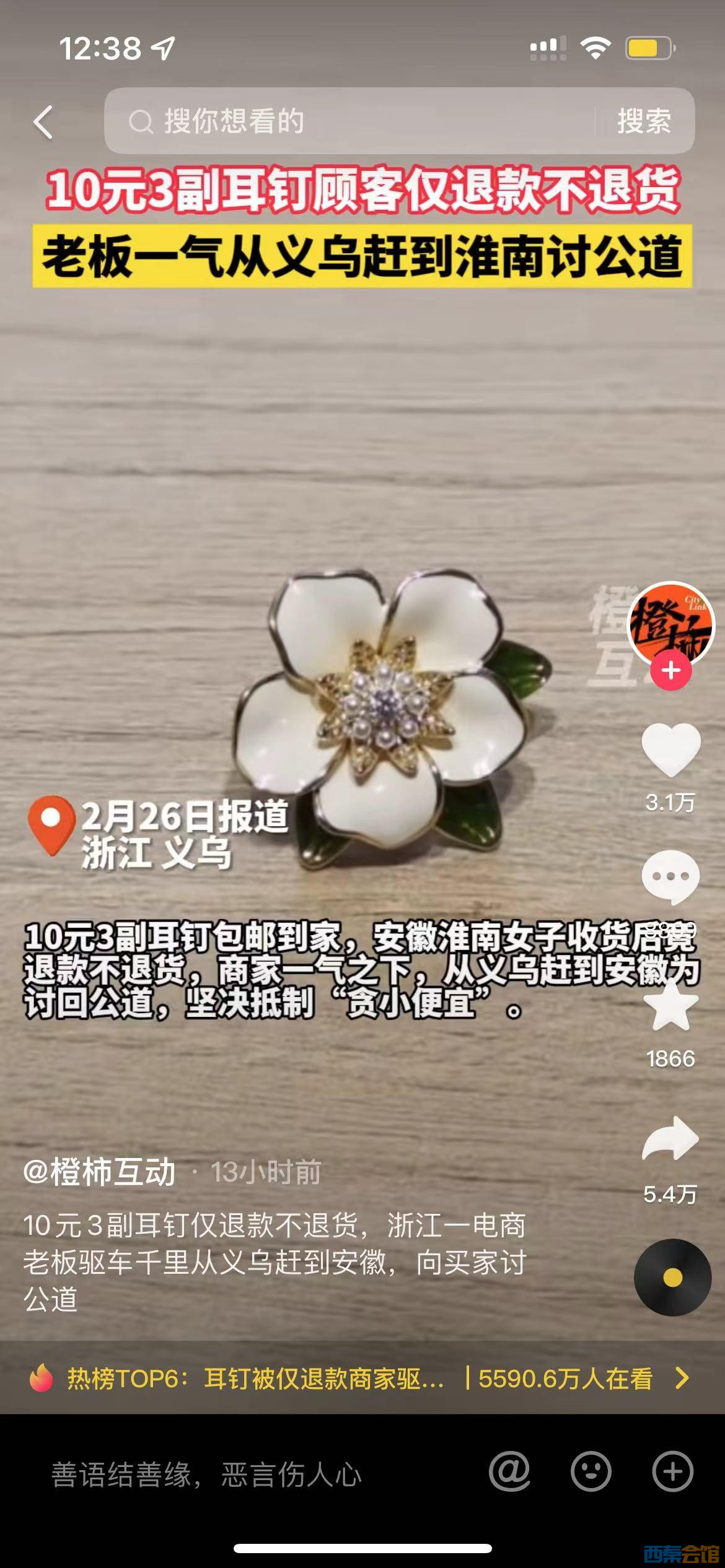Open the comments bubble icon
The width and height of the screenshot is (725, 1568).
click(671, 877)
